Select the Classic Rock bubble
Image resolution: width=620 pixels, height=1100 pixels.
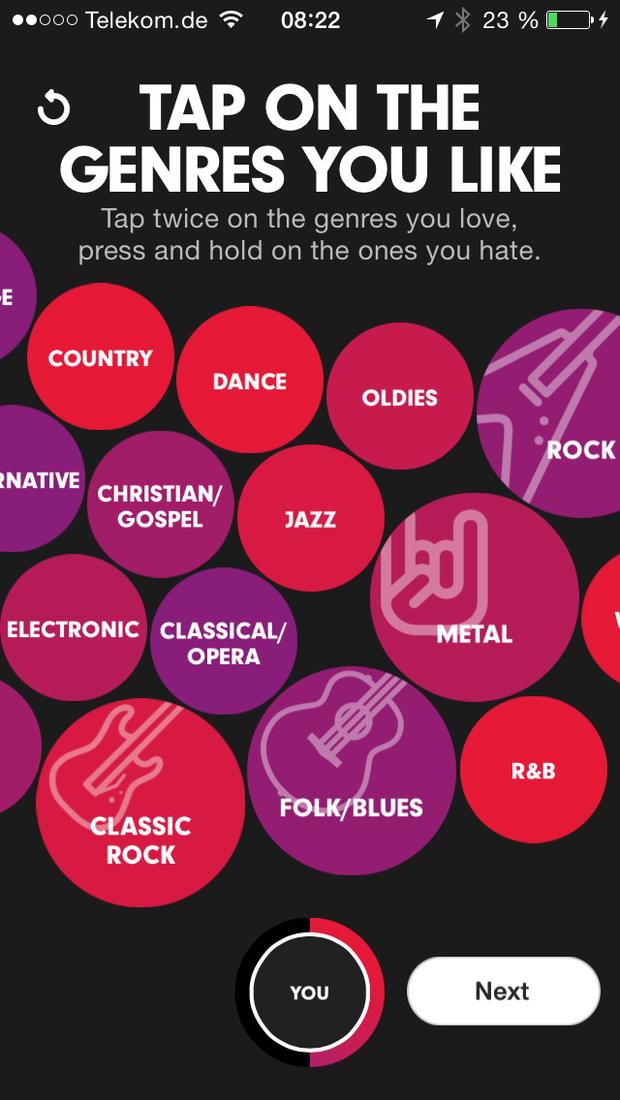tap(140, 803)
